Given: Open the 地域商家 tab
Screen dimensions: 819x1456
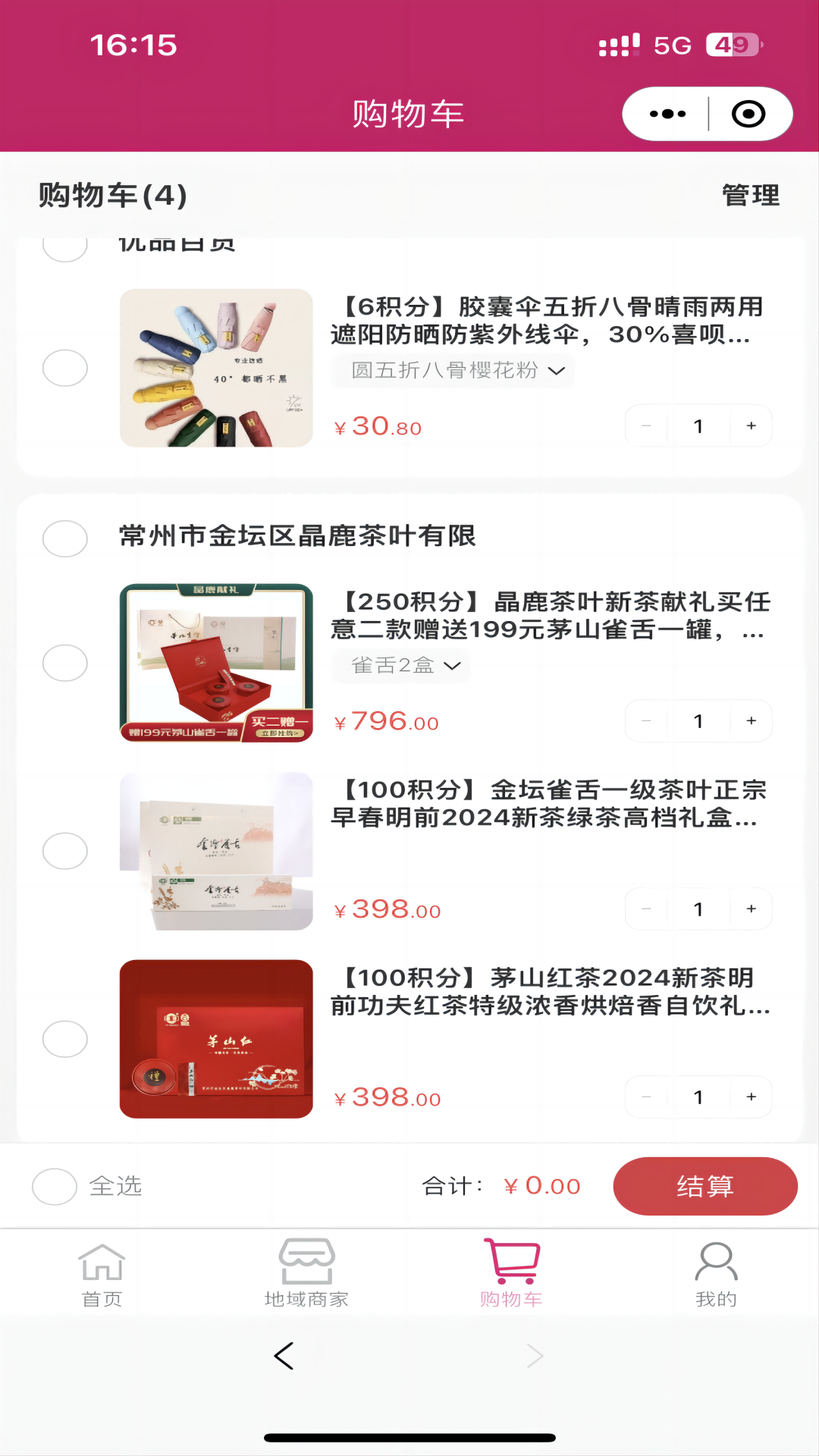Looking at the screenshot, I should [x=306, y=1276].
